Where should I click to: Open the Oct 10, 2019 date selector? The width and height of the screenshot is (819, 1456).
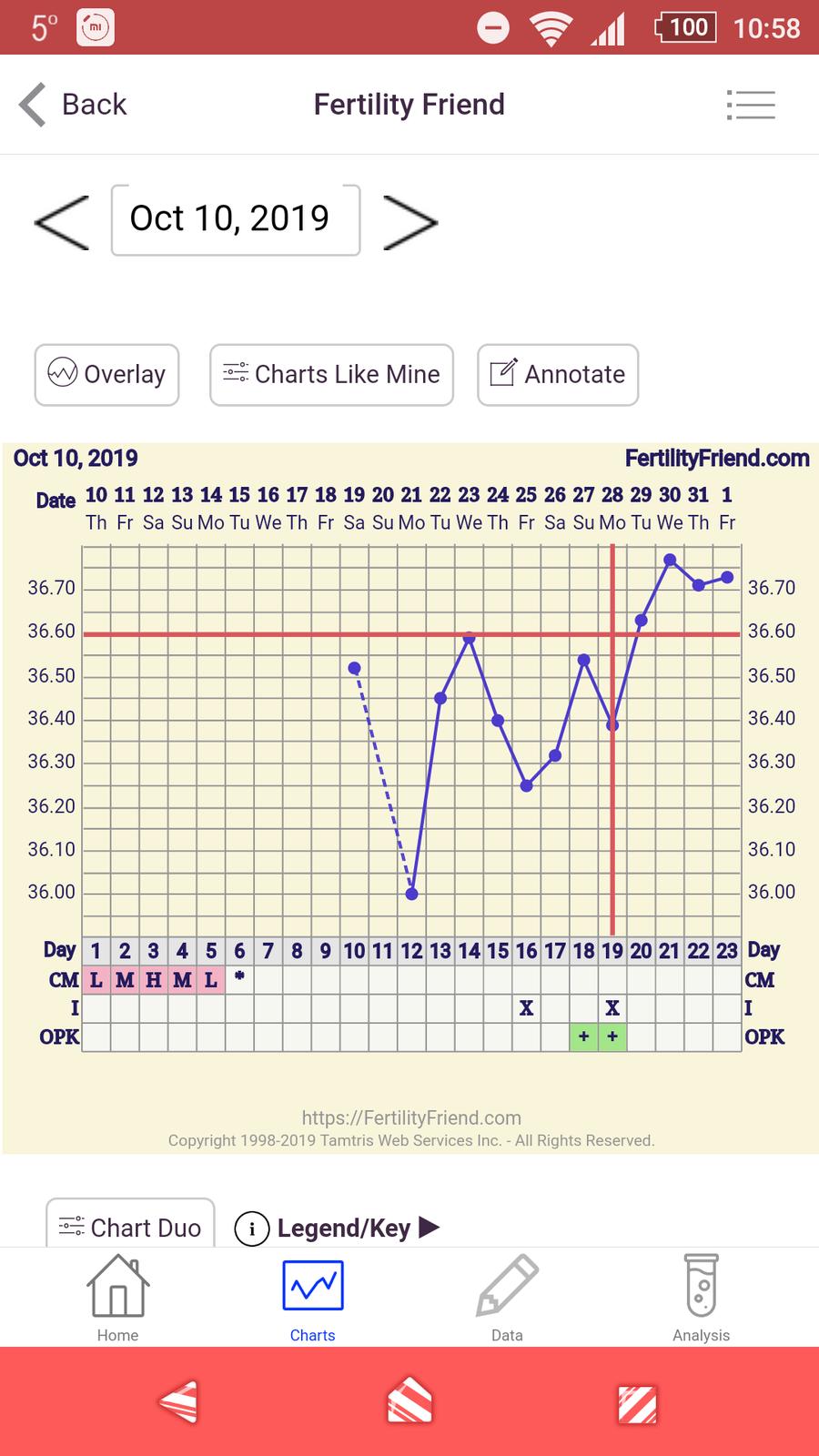pyautogui.click(x=236, y=219)
